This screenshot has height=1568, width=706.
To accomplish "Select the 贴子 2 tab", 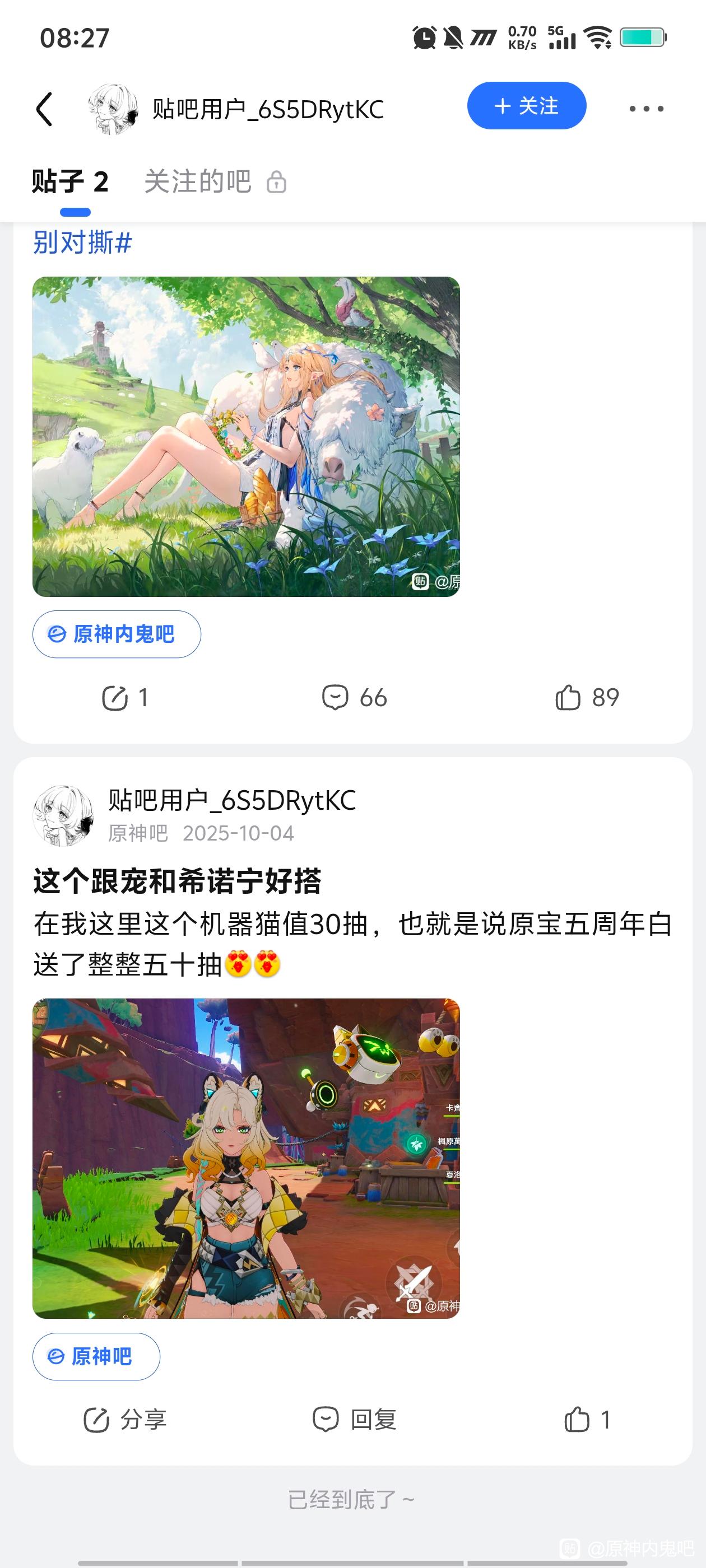I will [x=71, y=182].
